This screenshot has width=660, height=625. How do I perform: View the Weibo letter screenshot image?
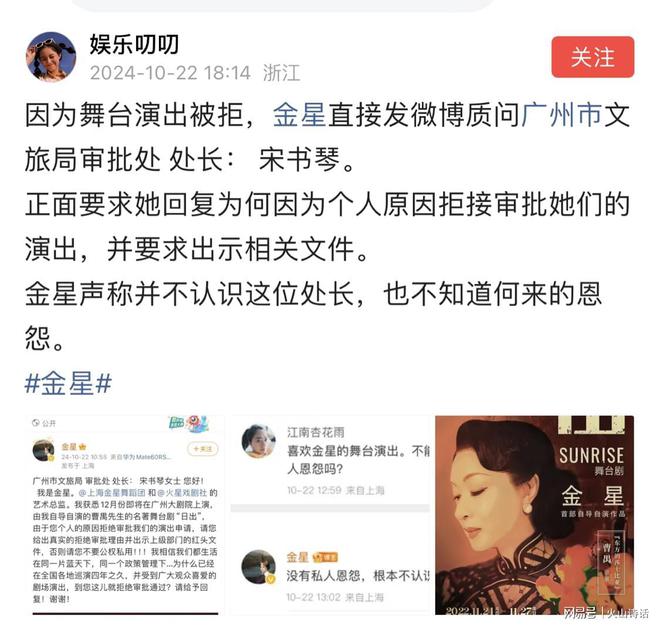125,515
